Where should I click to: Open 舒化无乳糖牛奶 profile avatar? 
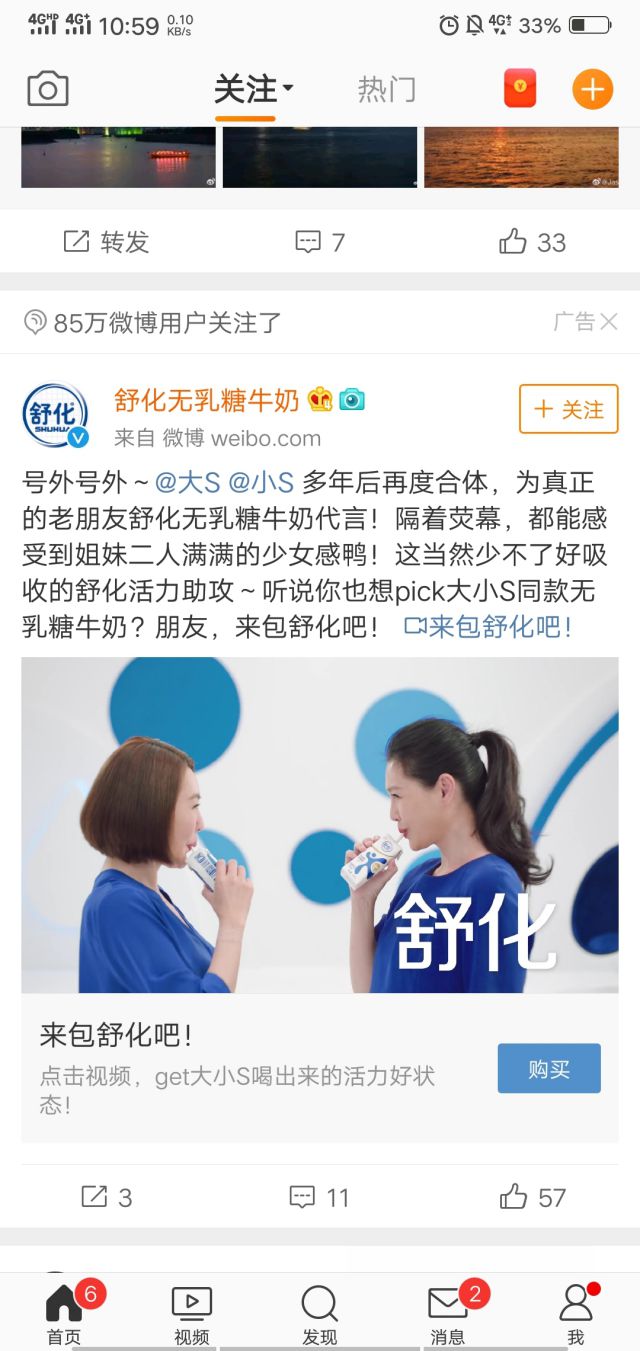click(55, 415)
